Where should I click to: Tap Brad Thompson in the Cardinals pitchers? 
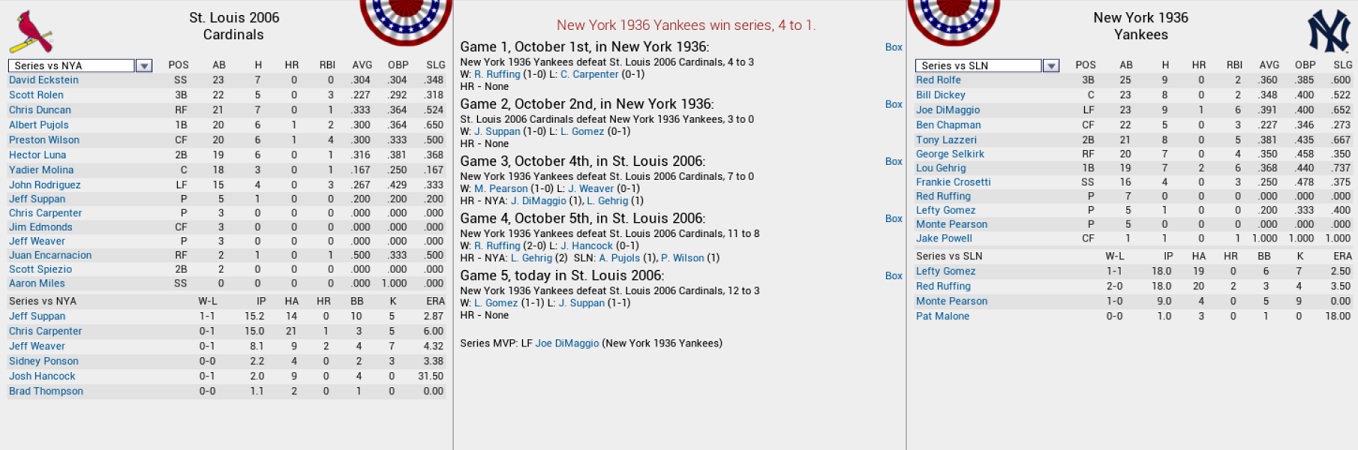click(x=46, y=391)
